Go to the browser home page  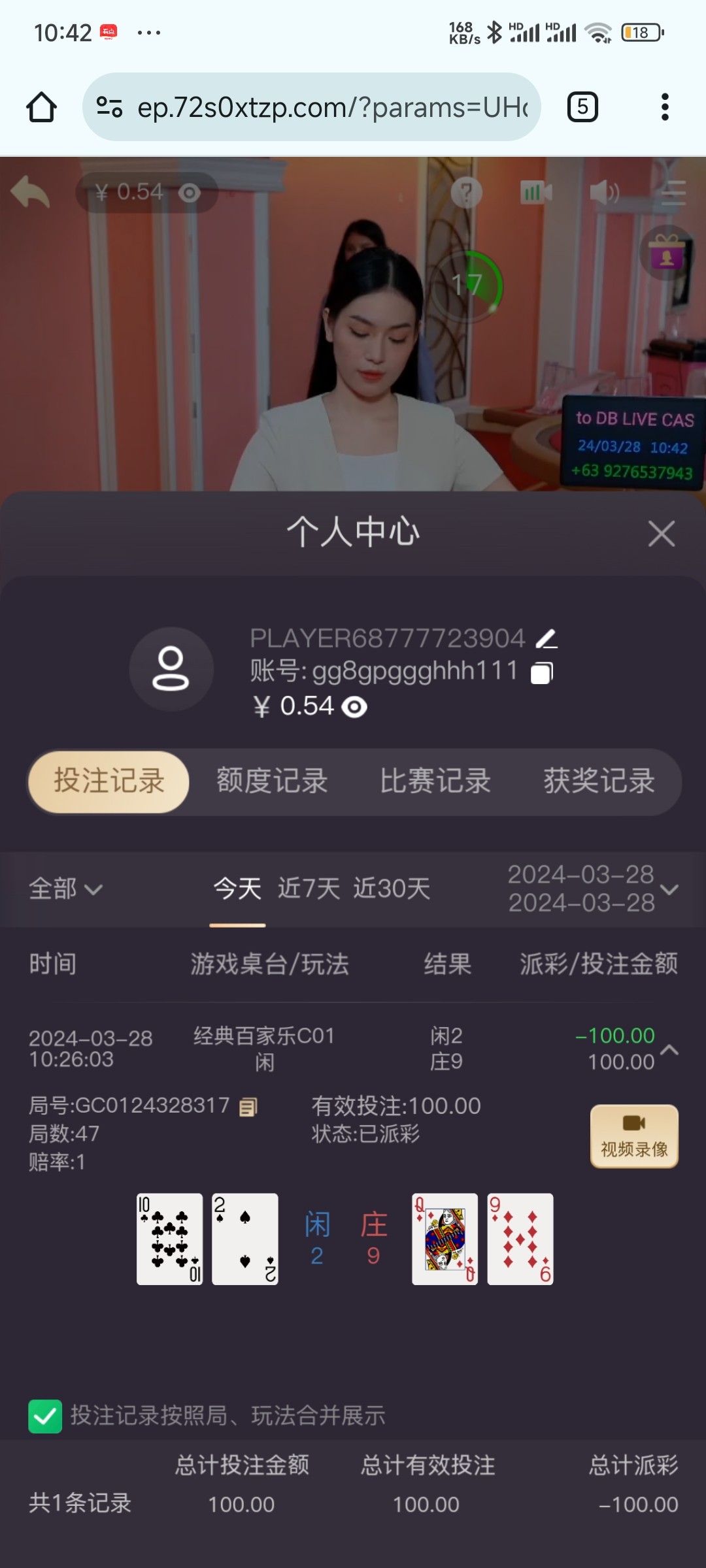[x=41, y=107]
